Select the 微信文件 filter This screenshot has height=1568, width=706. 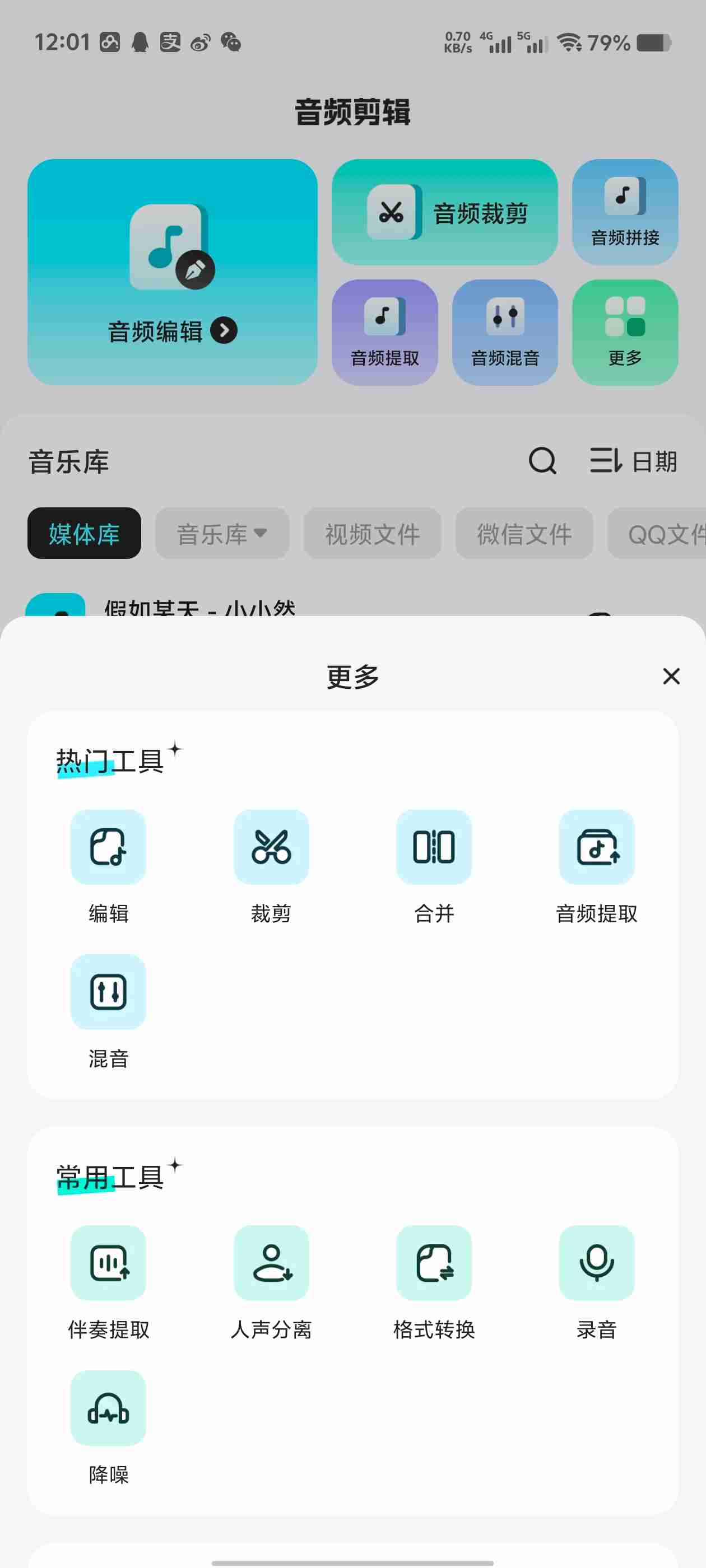523,534
